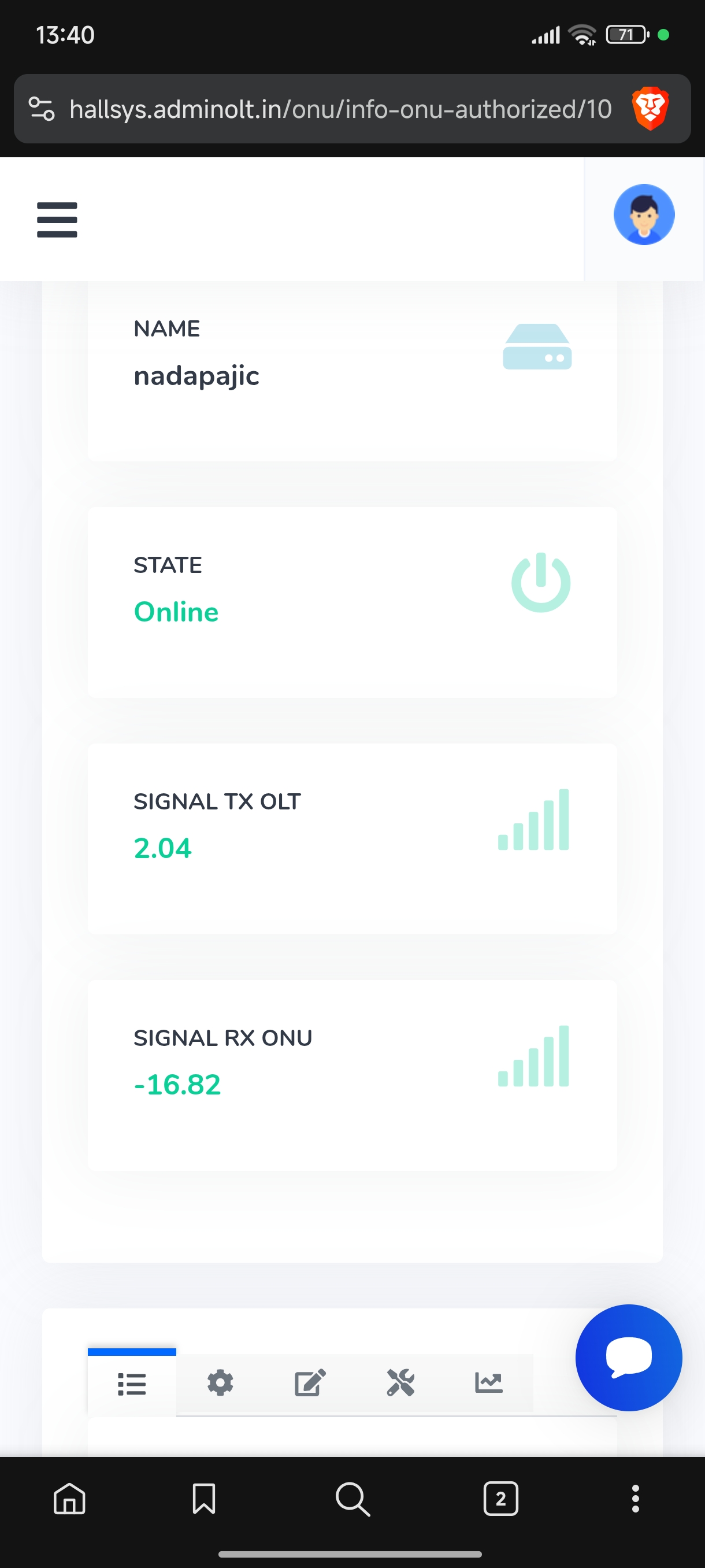This screenshot has height=1568, width=705.
Task: Open the chat support bubble
Action: [628, 1358]
